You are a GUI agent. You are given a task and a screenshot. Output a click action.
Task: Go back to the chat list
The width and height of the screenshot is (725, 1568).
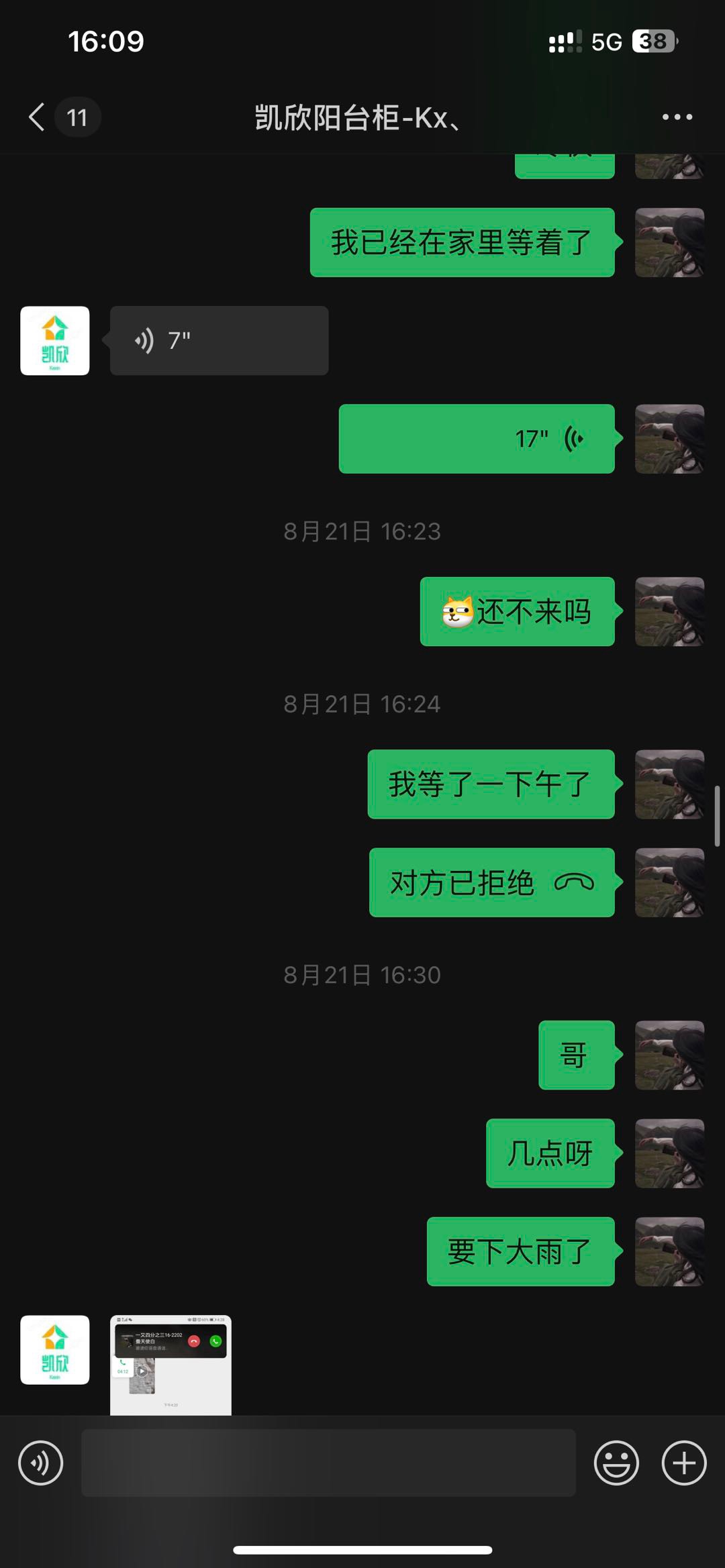pyautogui.click(x=38, y=117)
